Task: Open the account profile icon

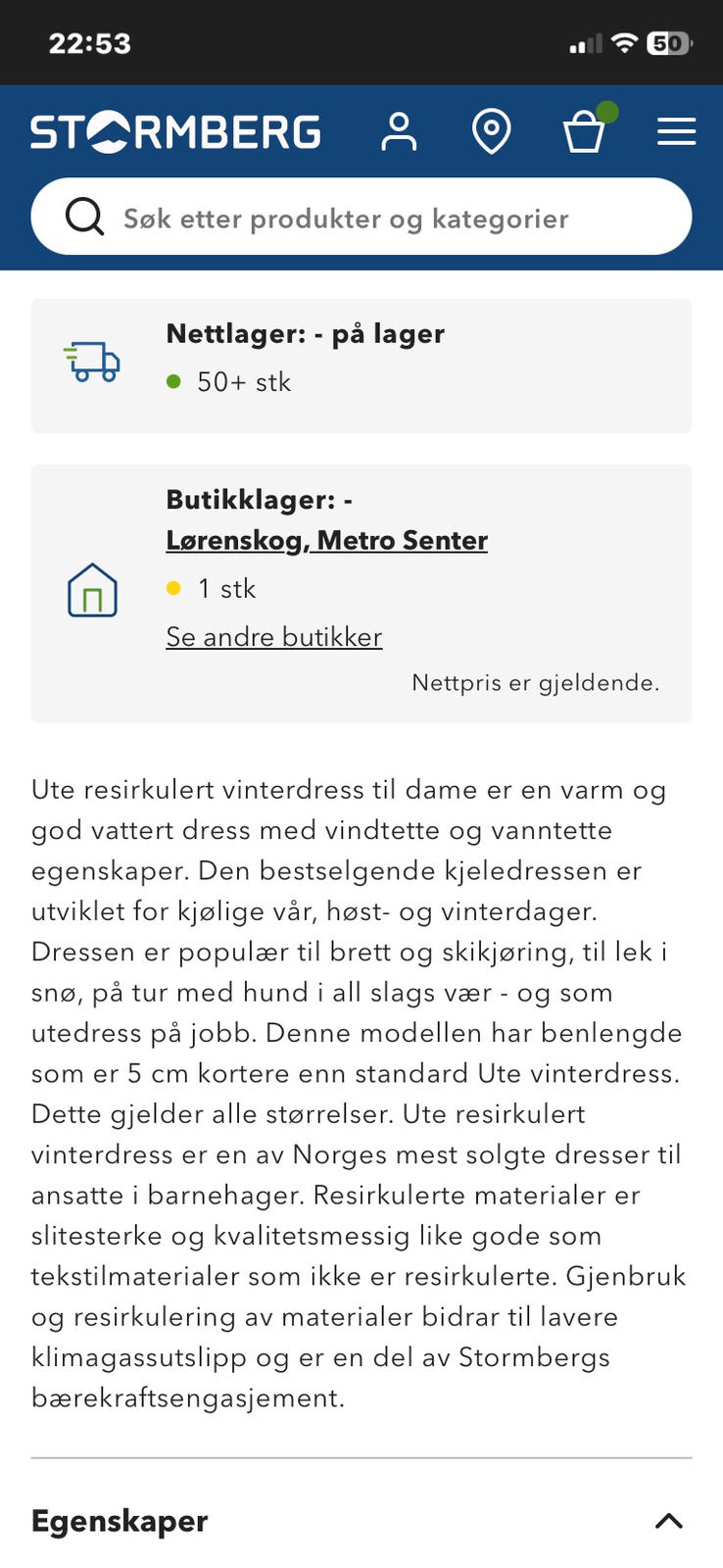Action: pos(399,130)
